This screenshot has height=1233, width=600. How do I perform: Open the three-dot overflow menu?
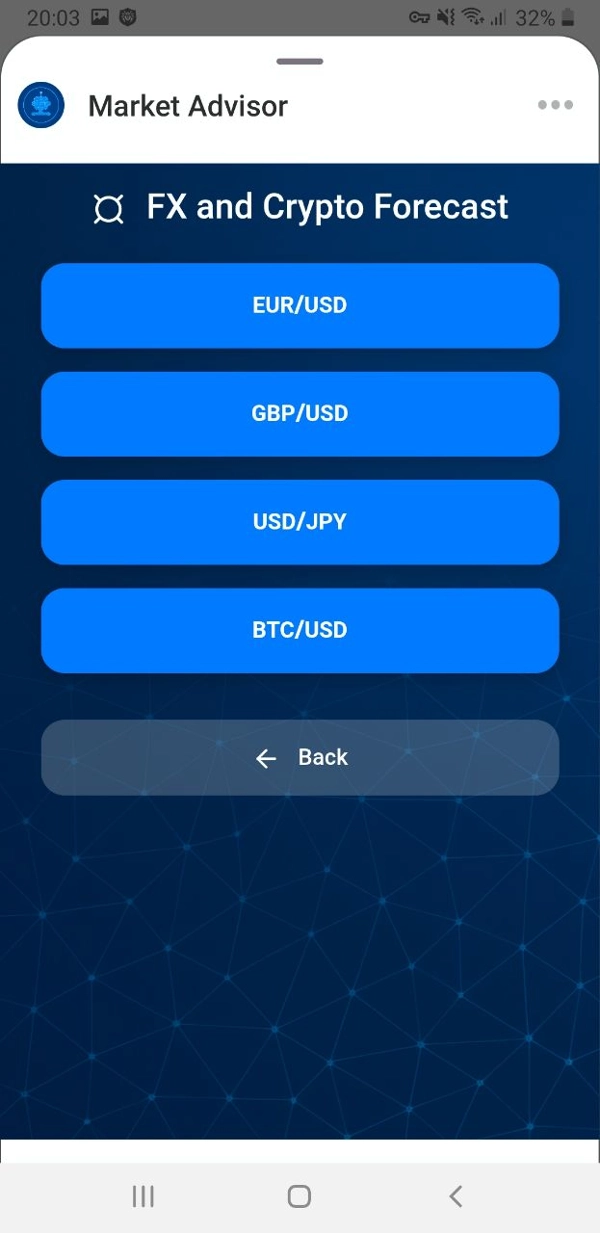point(555,105)
